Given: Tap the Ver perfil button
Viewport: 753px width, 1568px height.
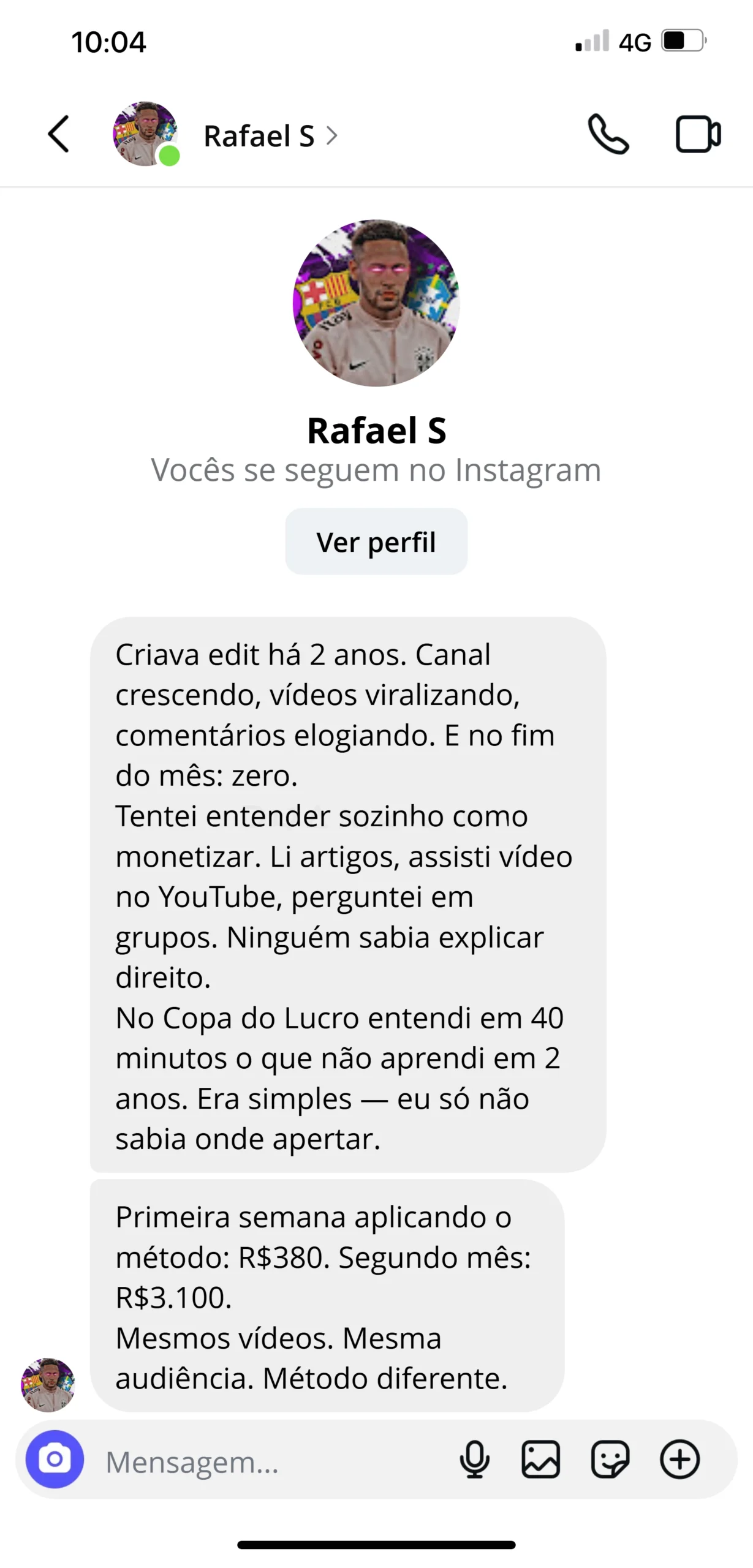Looking at the screenshot, I should [376, 541].
